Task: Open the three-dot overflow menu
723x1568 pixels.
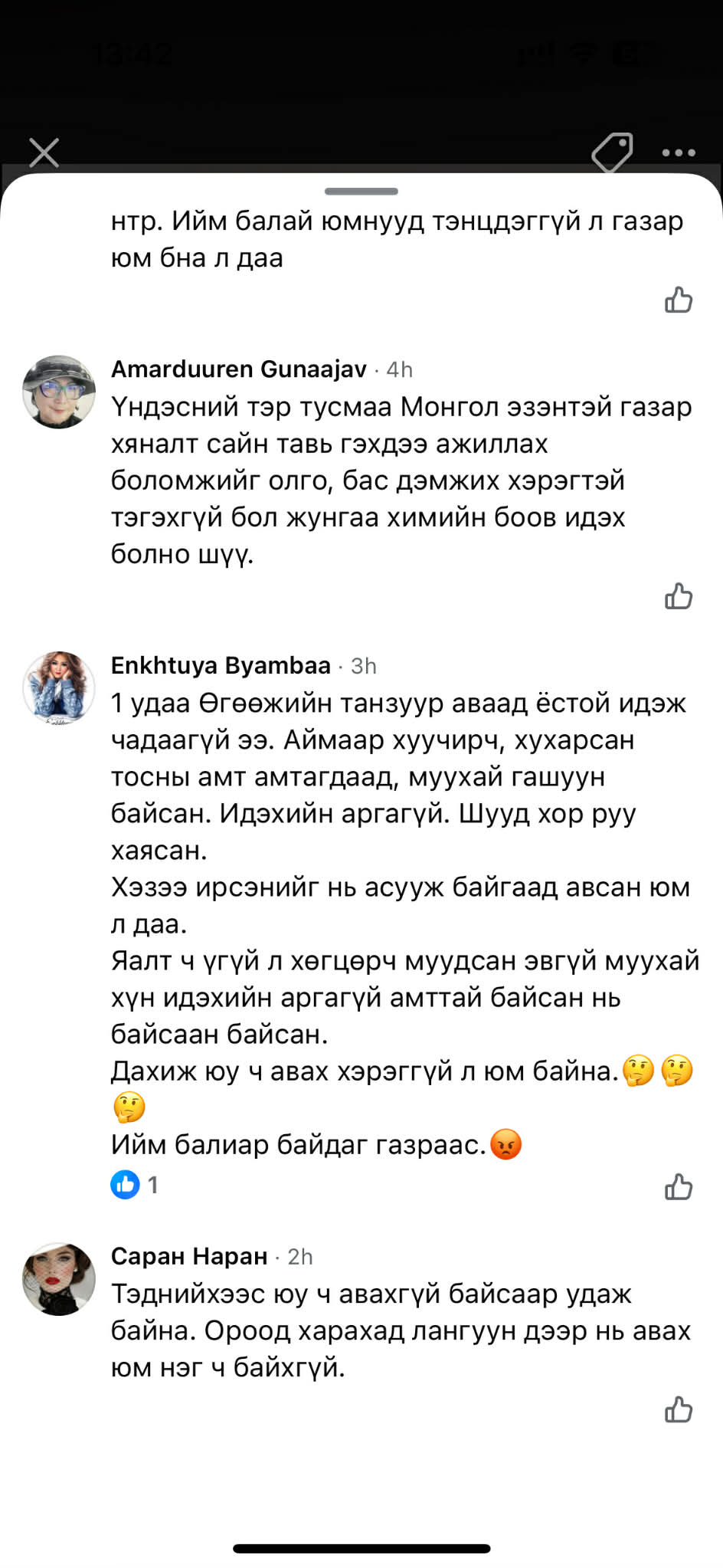Action: (x=678, y=153)
